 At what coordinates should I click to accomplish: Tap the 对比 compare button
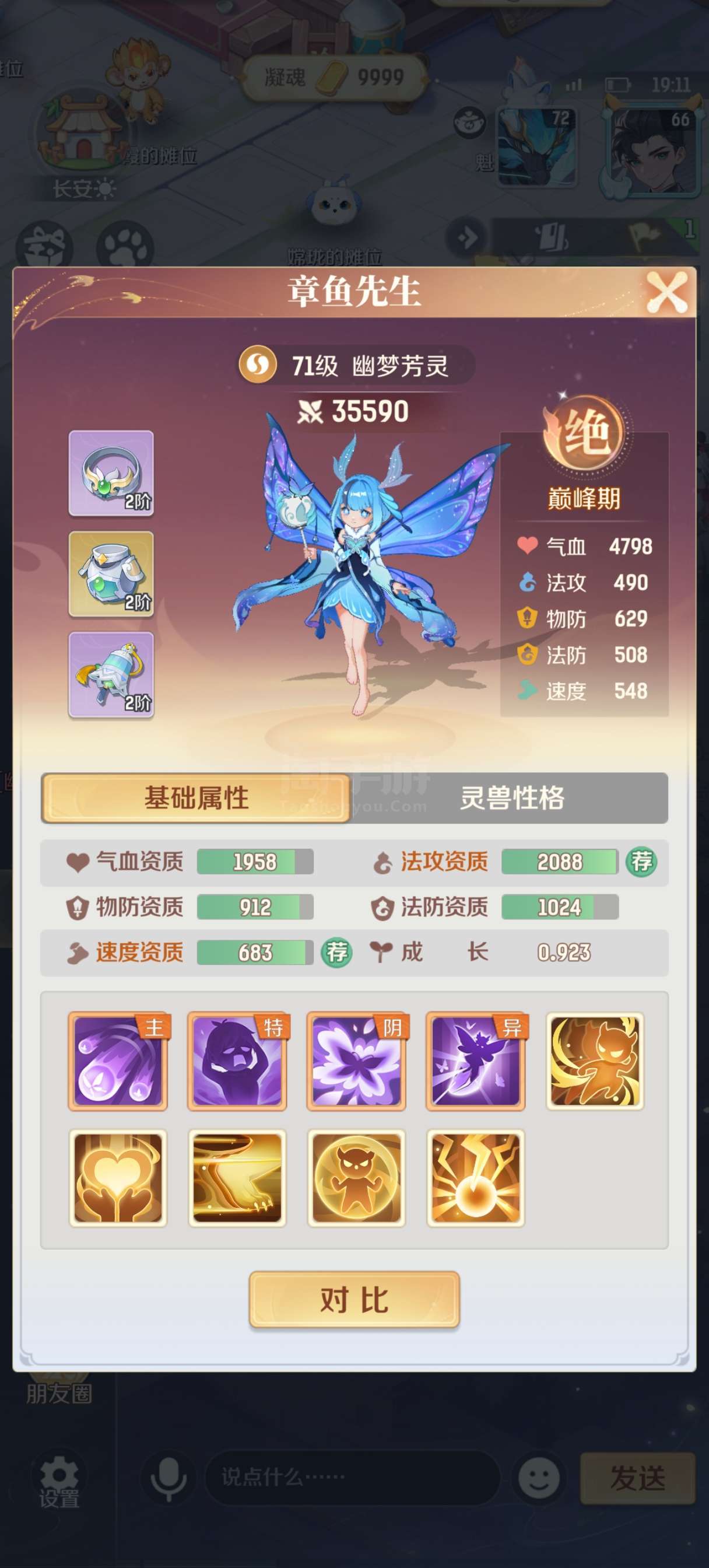[x=354, y=1300]
